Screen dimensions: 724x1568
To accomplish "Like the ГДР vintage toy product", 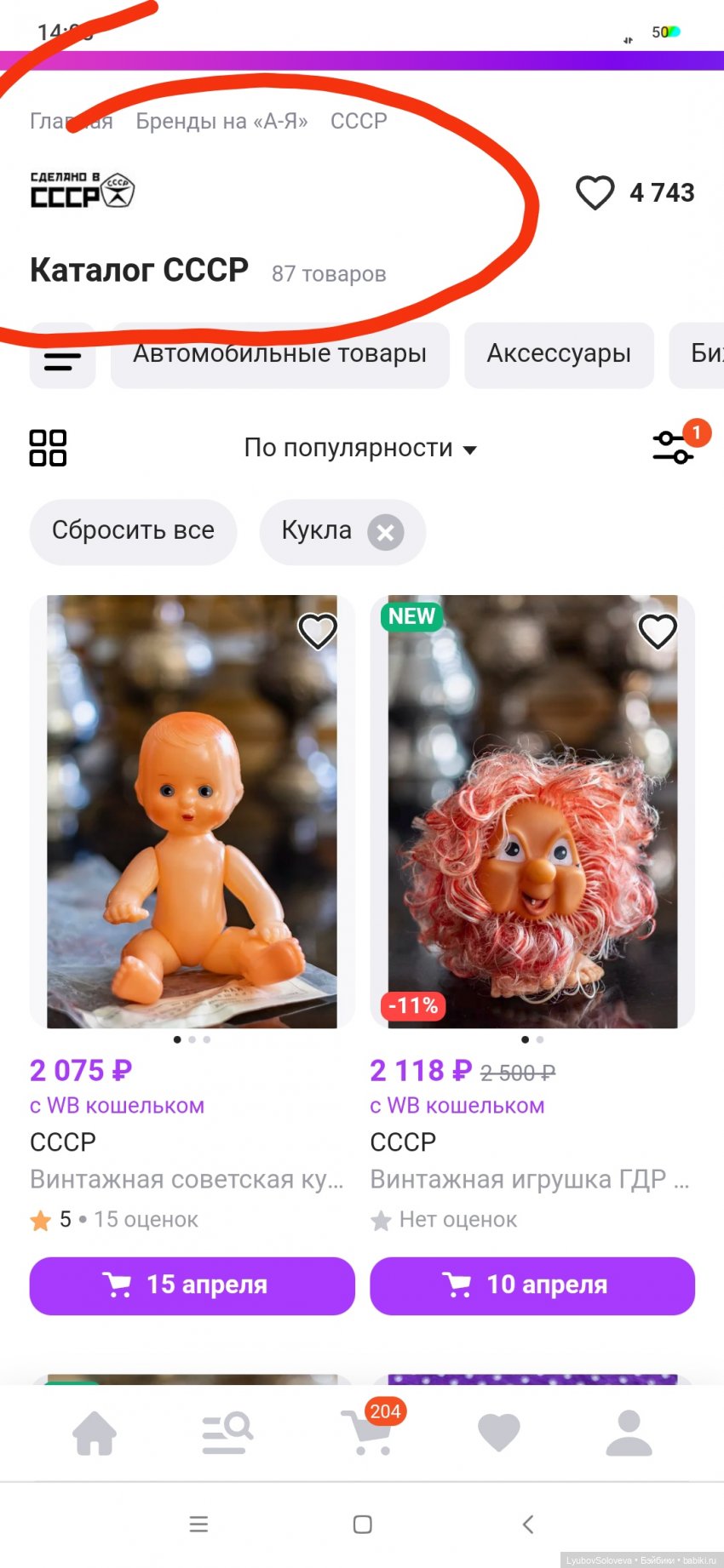I will coord(658,631).
